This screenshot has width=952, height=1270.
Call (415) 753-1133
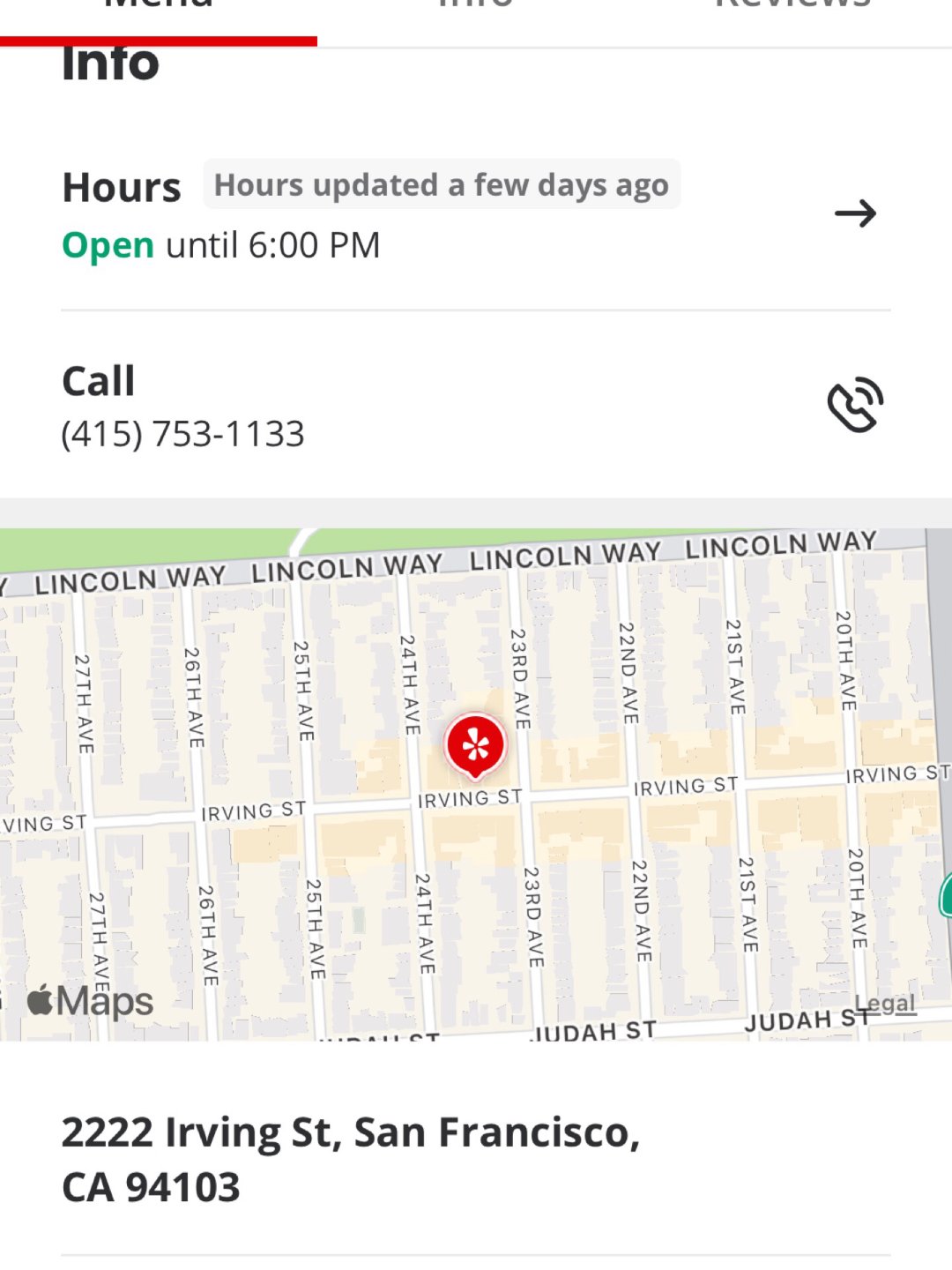pyautogui.click(x=854, y=407)
